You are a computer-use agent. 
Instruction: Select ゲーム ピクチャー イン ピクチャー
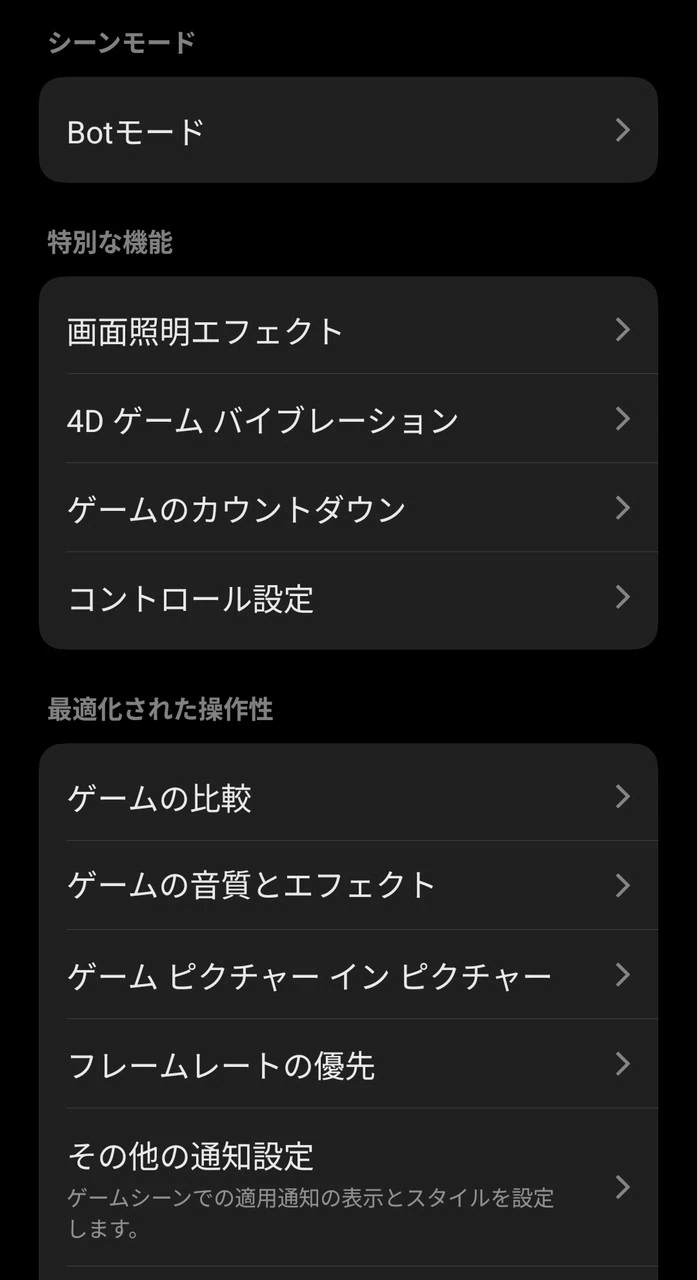point(347,975)
